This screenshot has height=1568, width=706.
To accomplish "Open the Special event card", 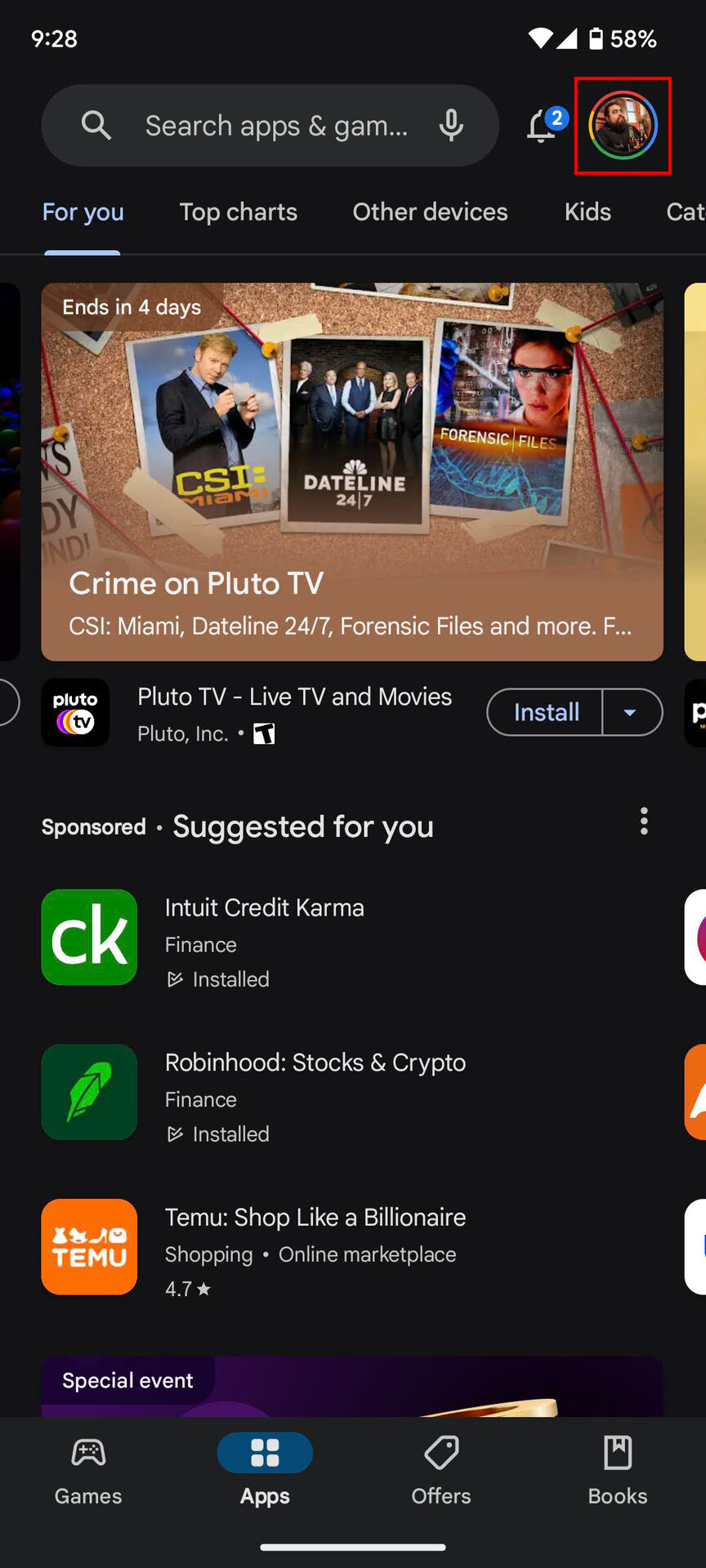I will [351, 1387].
